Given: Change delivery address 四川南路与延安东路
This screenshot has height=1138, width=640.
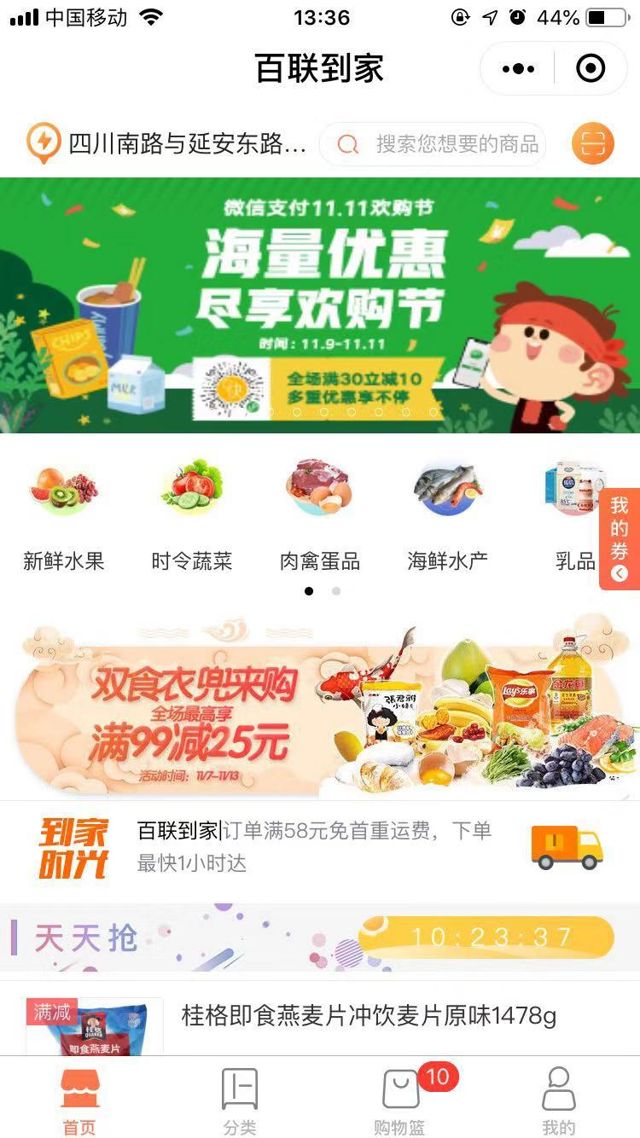Looking at the screenshot, I should (170, 145).
